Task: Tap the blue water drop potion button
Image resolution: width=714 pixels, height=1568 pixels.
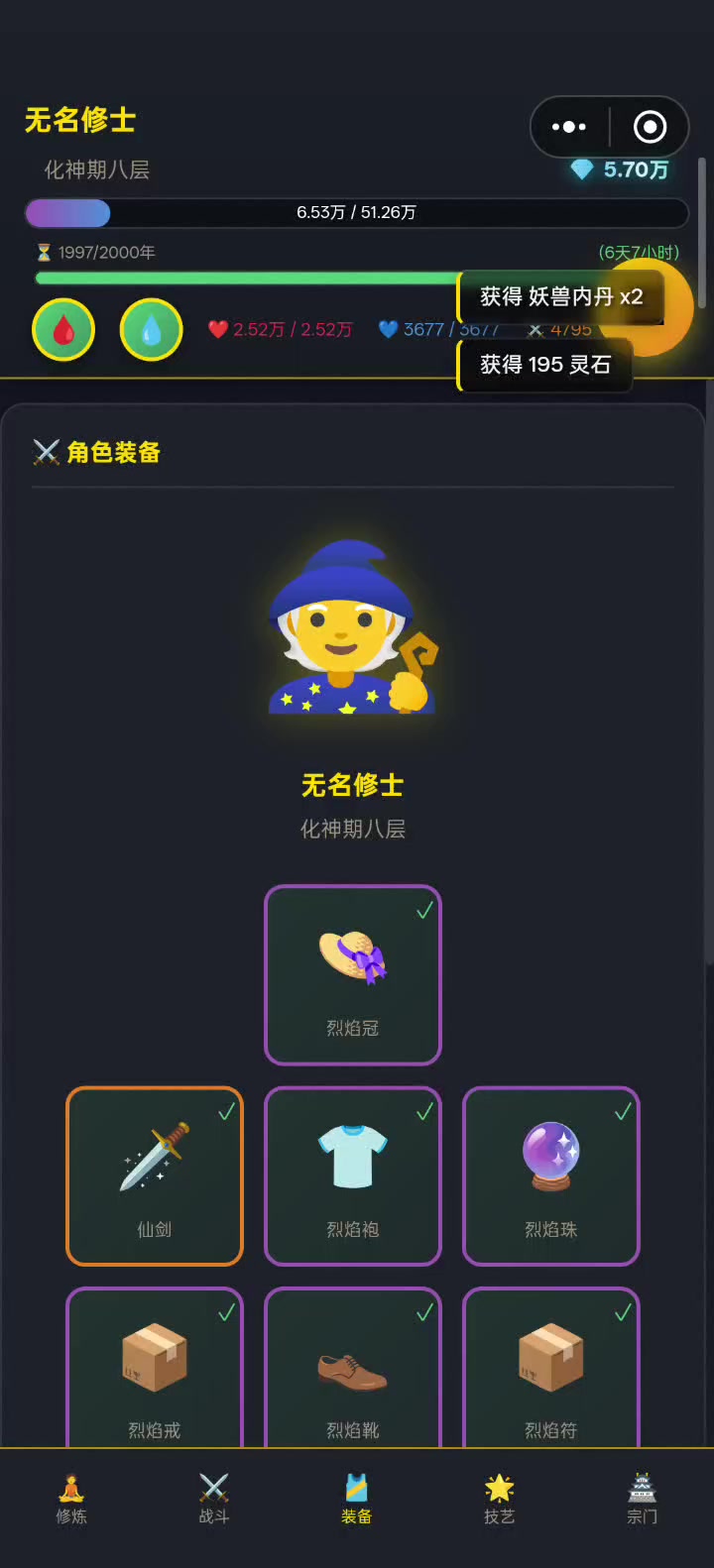Action: click(151, 330)
